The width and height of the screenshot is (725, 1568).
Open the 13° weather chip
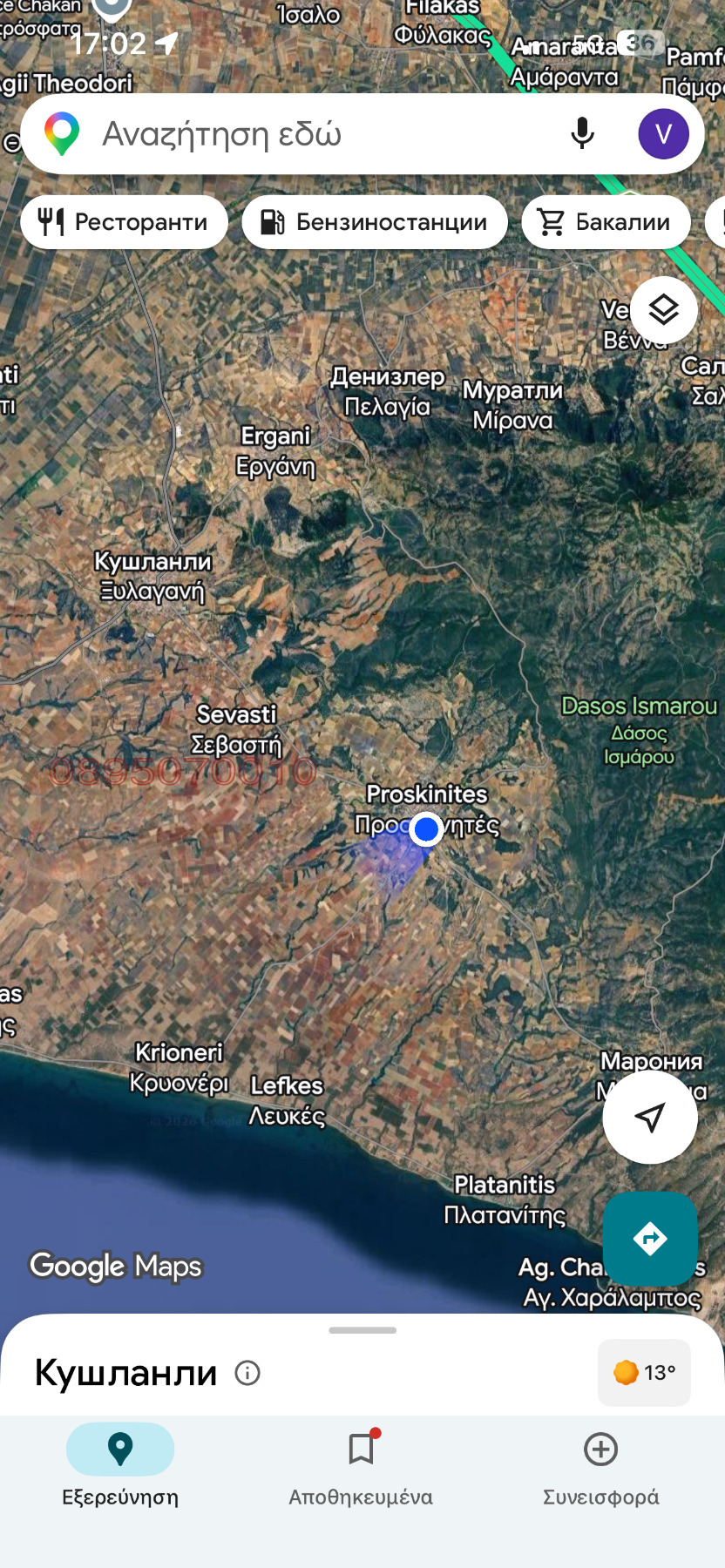644,1373
